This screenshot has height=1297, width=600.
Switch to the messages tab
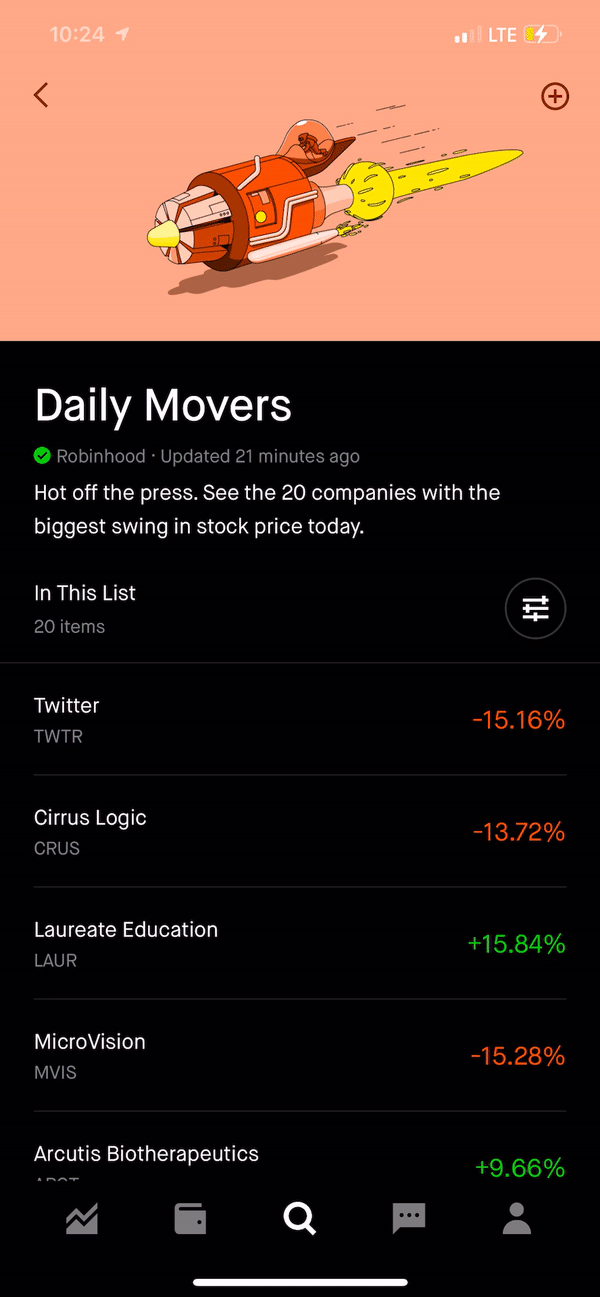[409, 1219]
